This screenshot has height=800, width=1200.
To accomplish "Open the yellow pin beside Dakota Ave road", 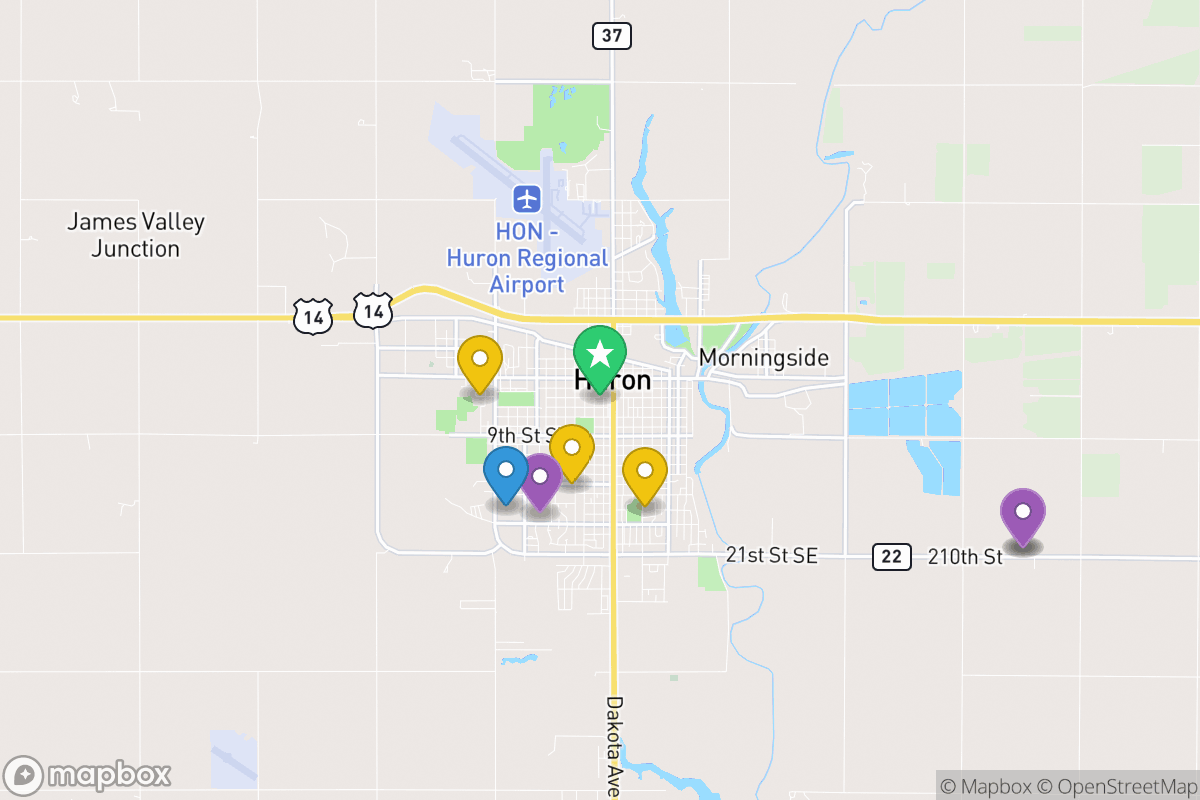I will point(645,474).
